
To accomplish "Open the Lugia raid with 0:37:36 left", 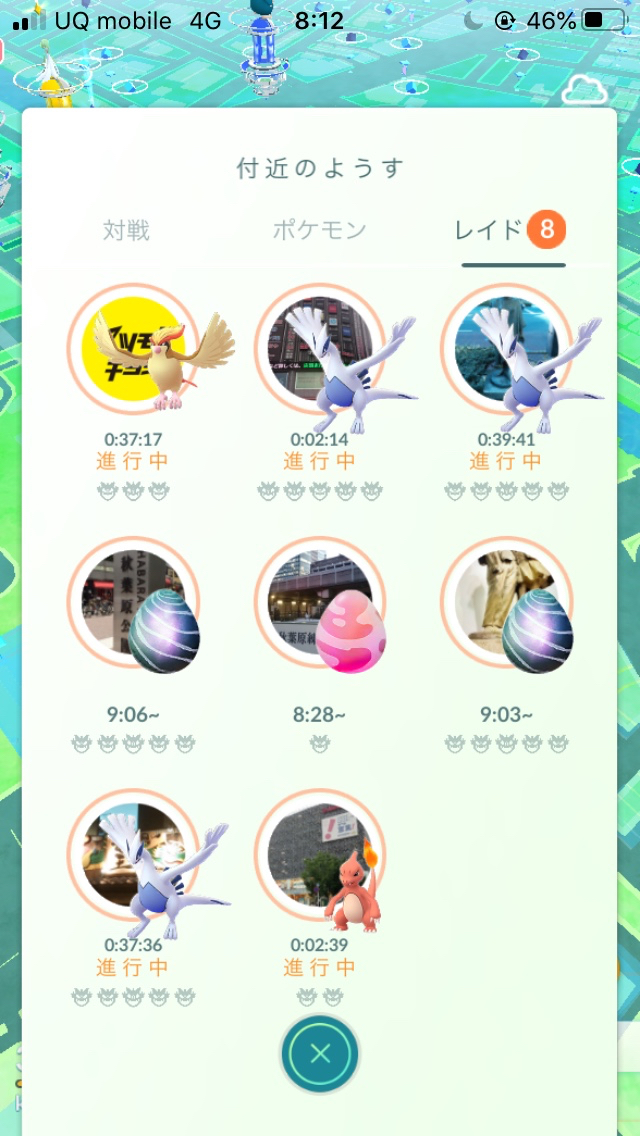I will 134,856.
